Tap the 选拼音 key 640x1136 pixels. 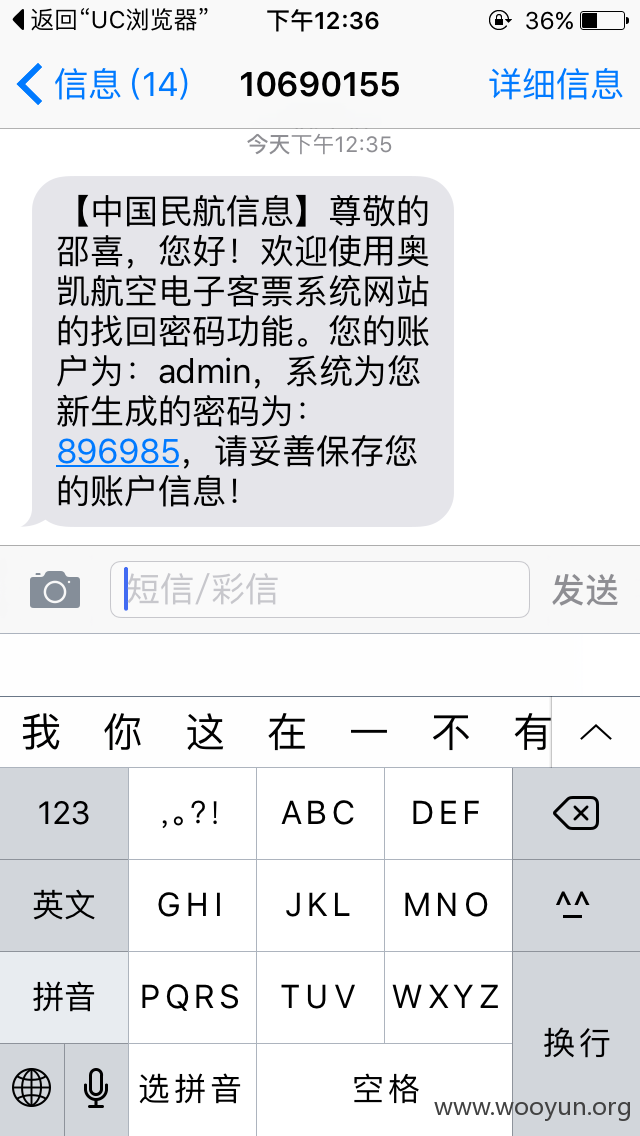point(193,1089)
